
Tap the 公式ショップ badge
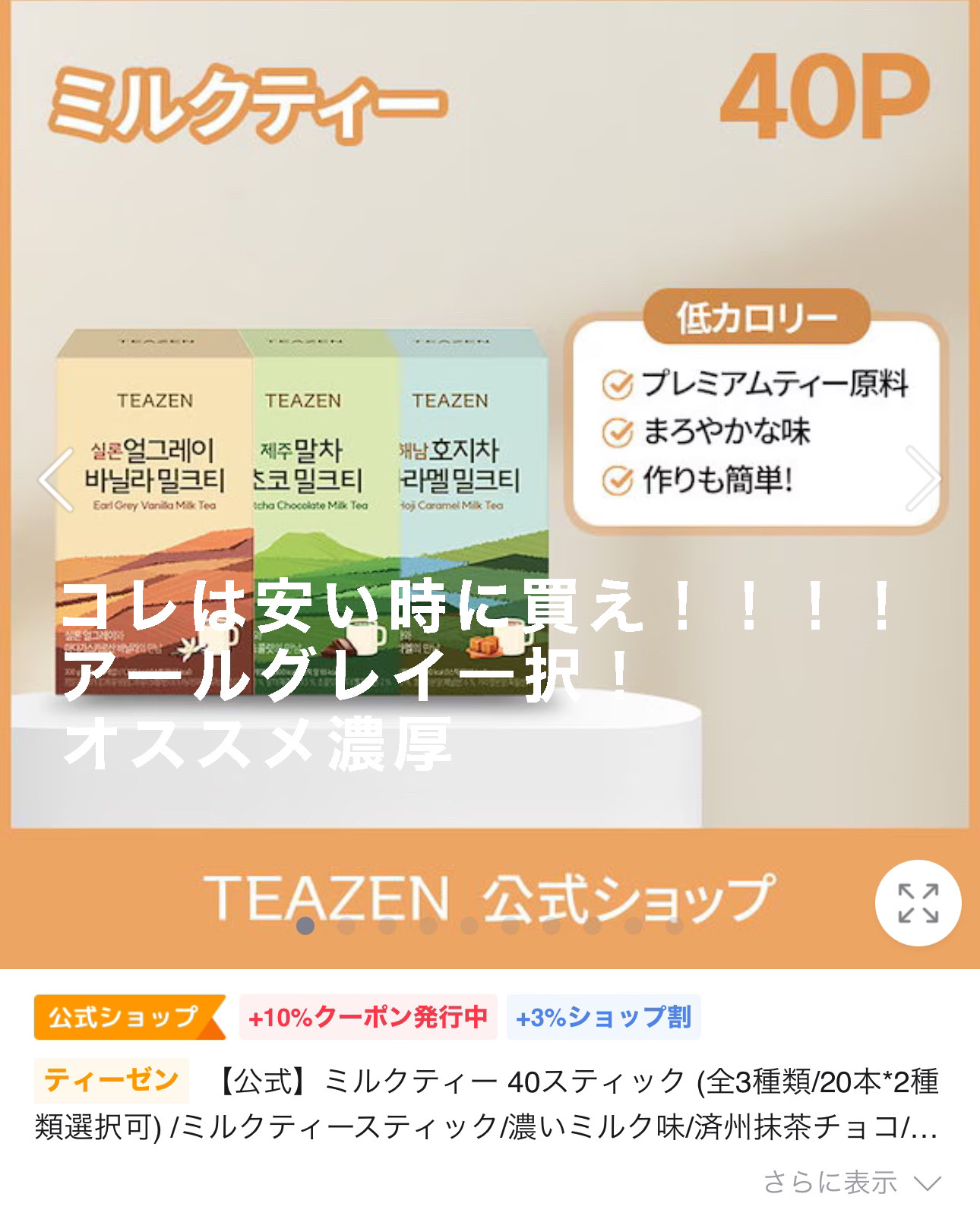coord(125,1017)
